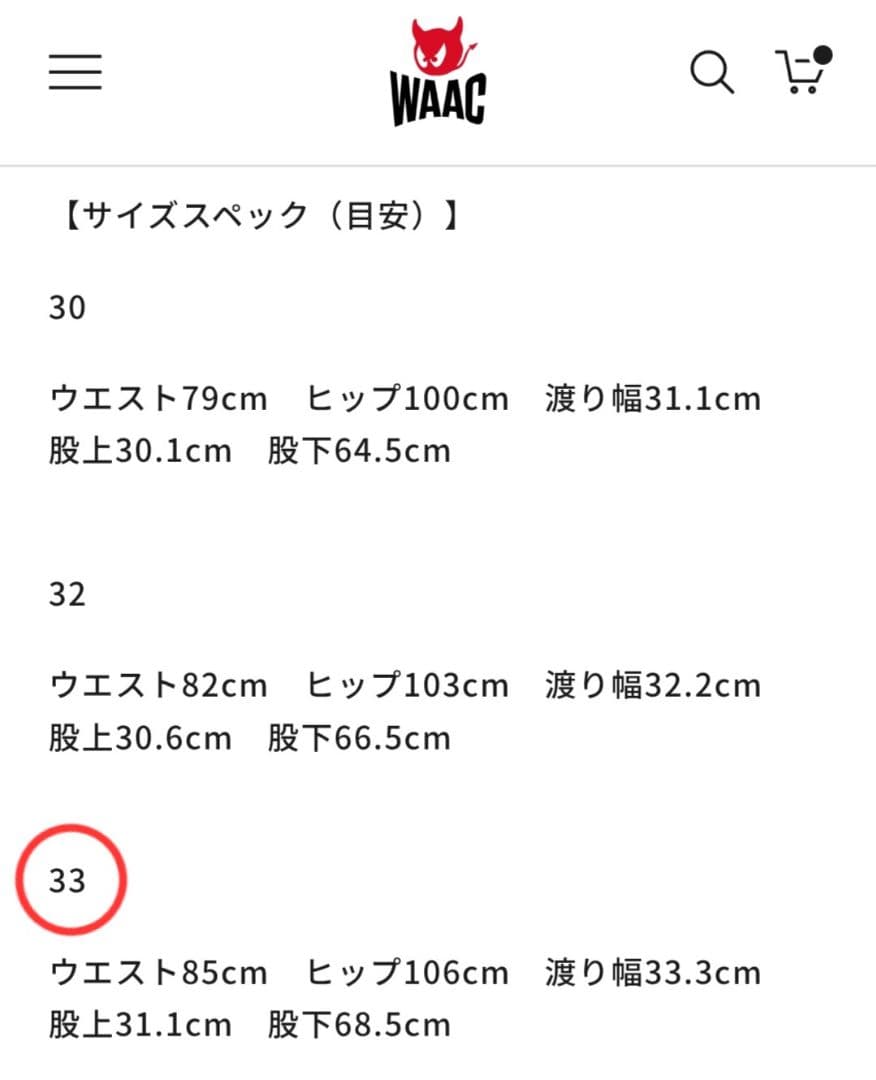Viewport: 876px width, 1080px height.
Task: Open the site search
Action: point(711,73)
